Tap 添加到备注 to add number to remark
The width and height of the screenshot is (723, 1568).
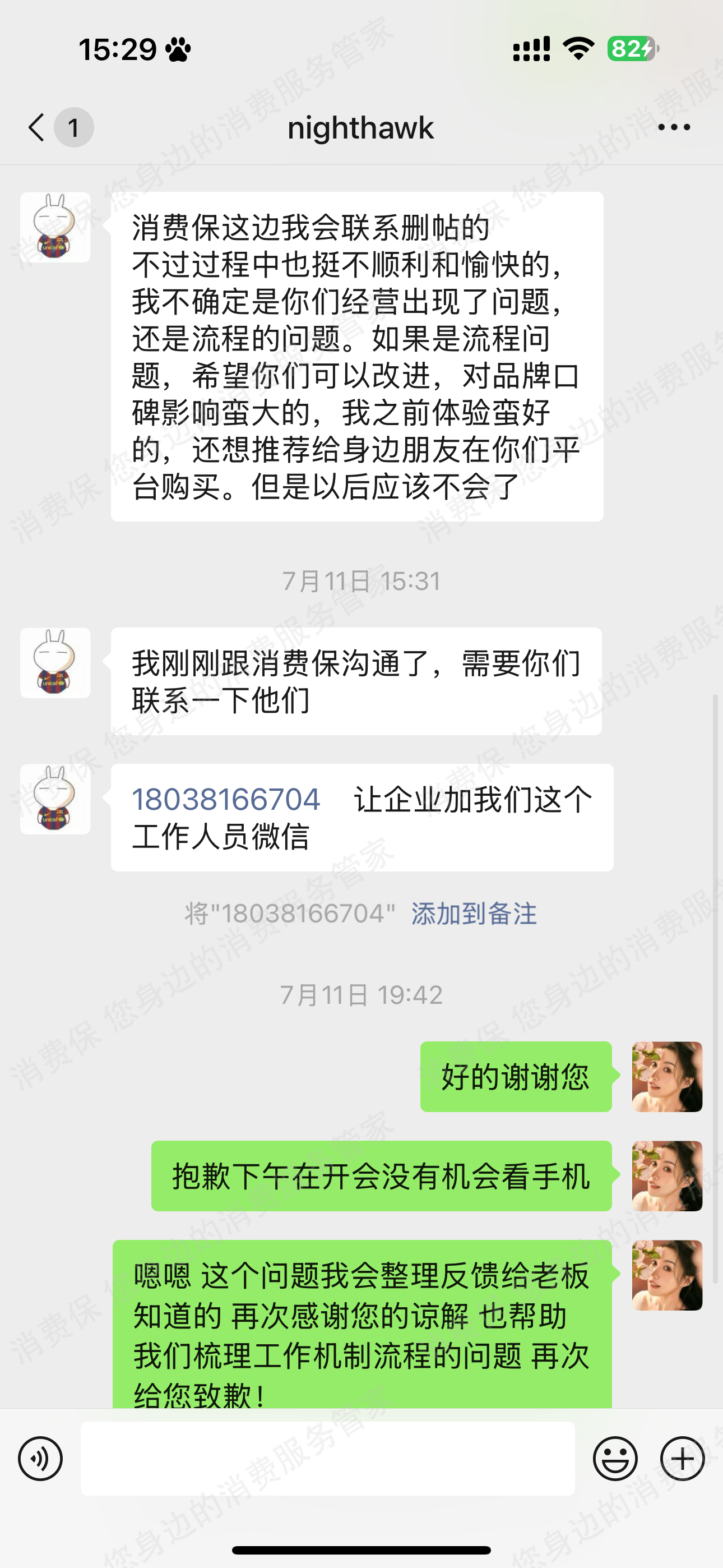click(474, 914)
